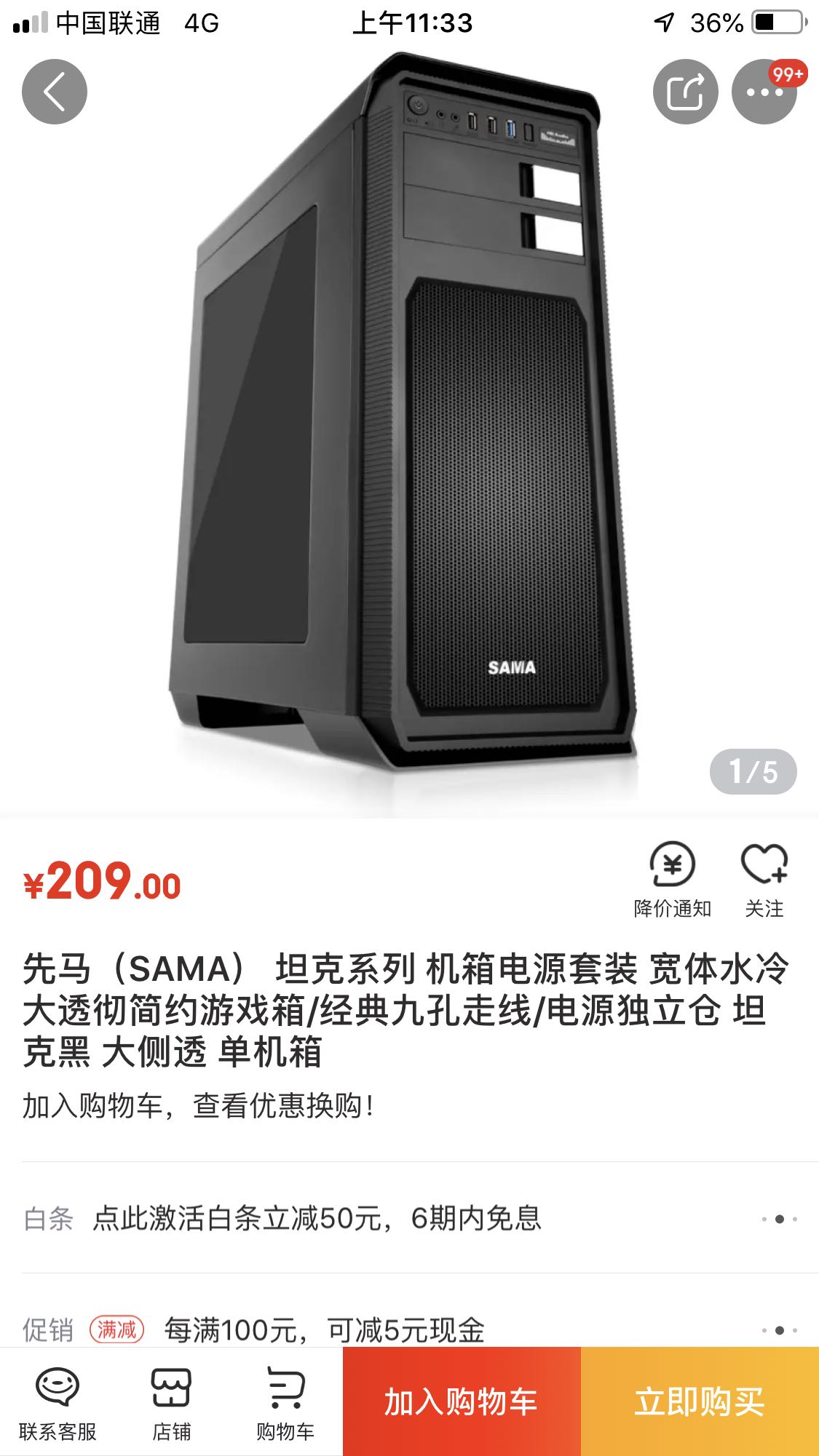This screenshot has width=819, height=1456.
Task: Buy now with 立即购买 button
Action: pyautogui.click(x=700, y=1401)
